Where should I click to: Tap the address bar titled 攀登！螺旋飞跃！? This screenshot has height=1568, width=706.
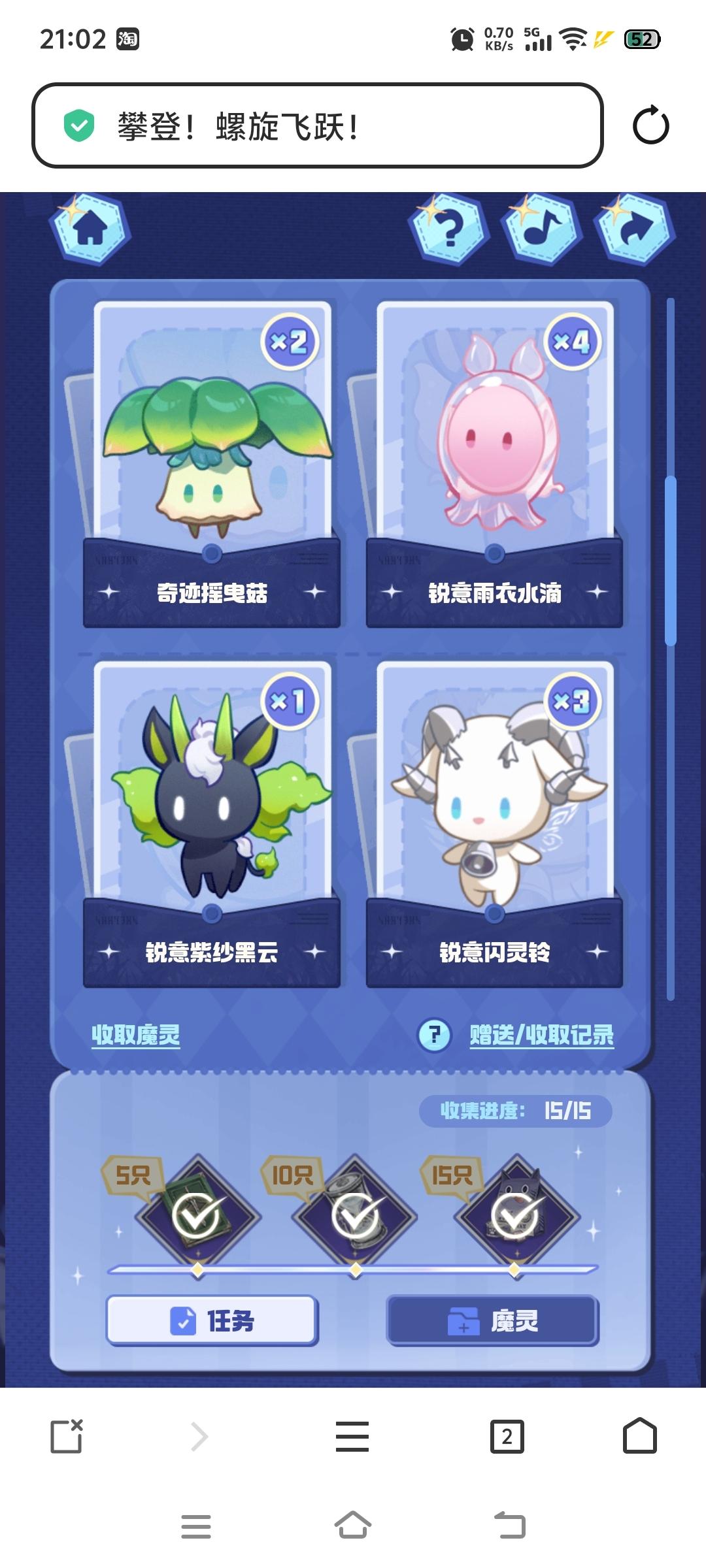[x=317, y=125]
